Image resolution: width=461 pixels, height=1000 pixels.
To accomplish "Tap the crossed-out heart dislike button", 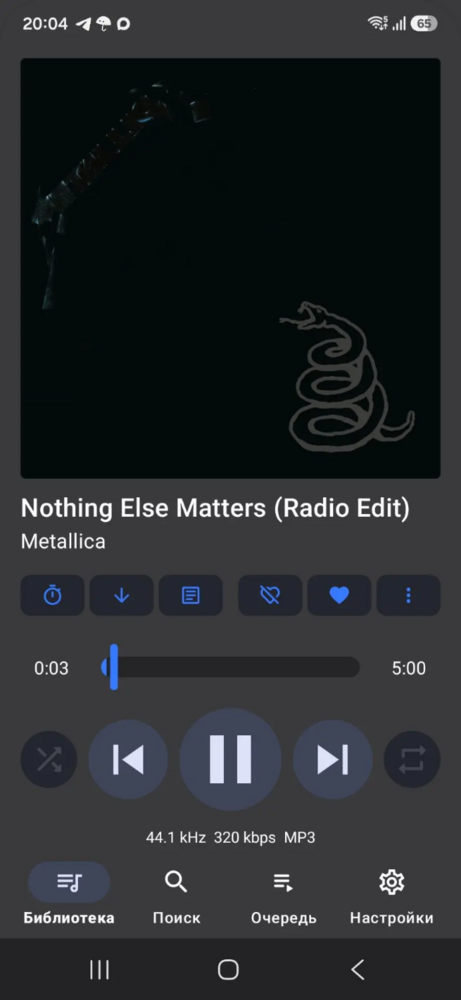I will pyautogui.click(x=270, y=595).
